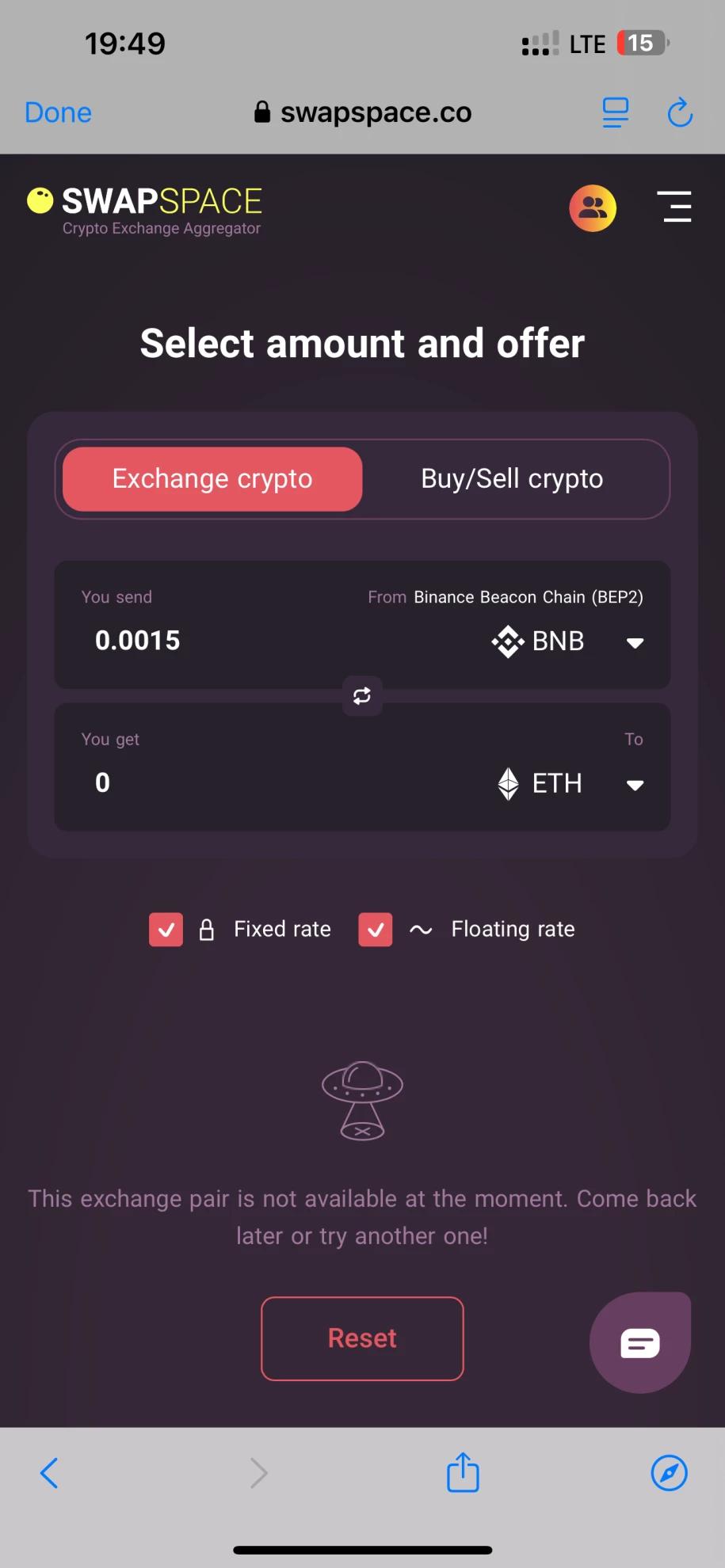Viewport: 725px width, 1568px height.
Task: Select the Exchange crypto tab
Action: click(212, 479)
